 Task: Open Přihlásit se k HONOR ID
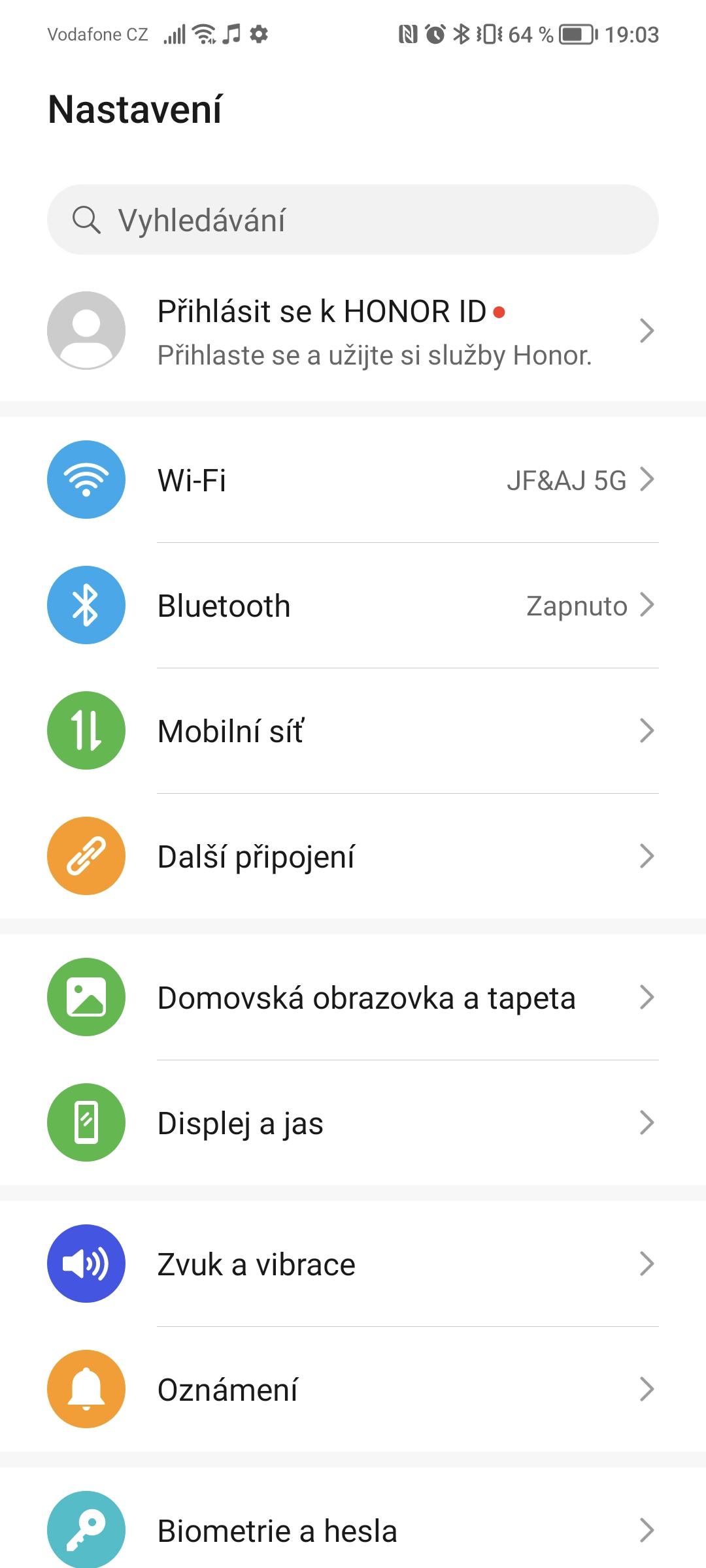[353, 331]
